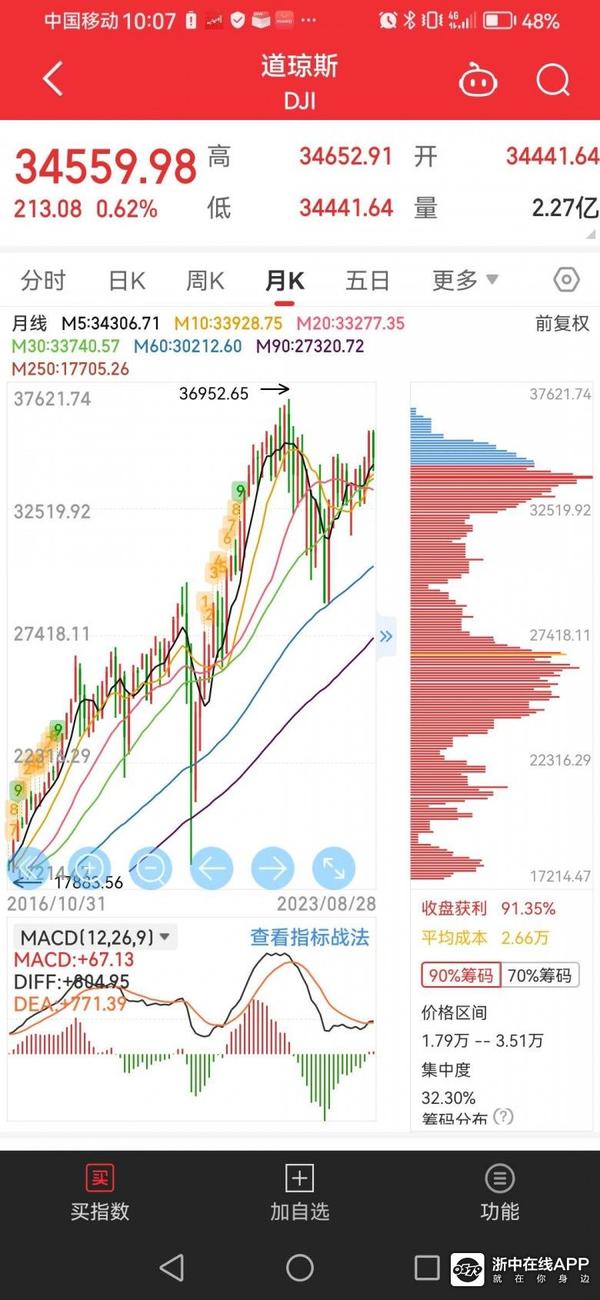The width and height of the screenshot is (600, 1300).
Task: Open the 查看指标战法 link
Action: click(x=309, y=937)
